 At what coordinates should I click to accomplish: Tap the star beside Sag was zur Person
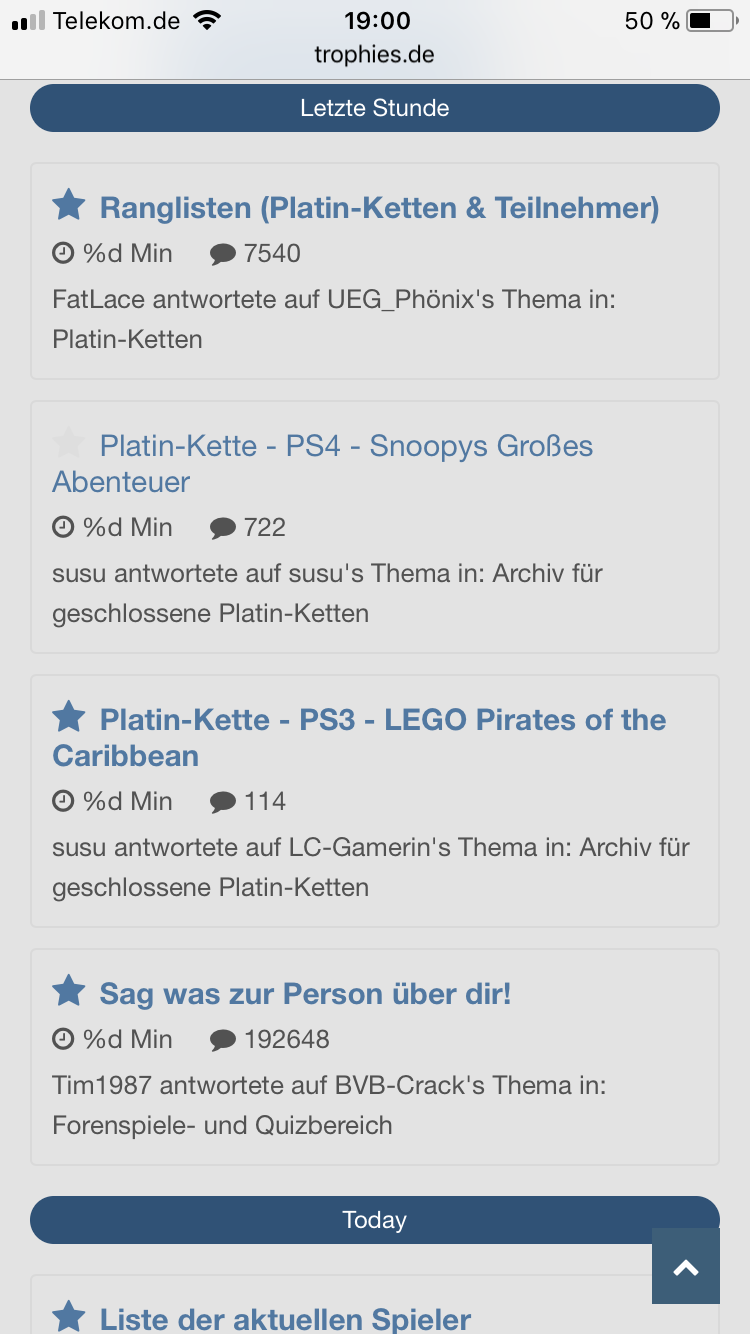pyautogui.click(x=69, y=991)
